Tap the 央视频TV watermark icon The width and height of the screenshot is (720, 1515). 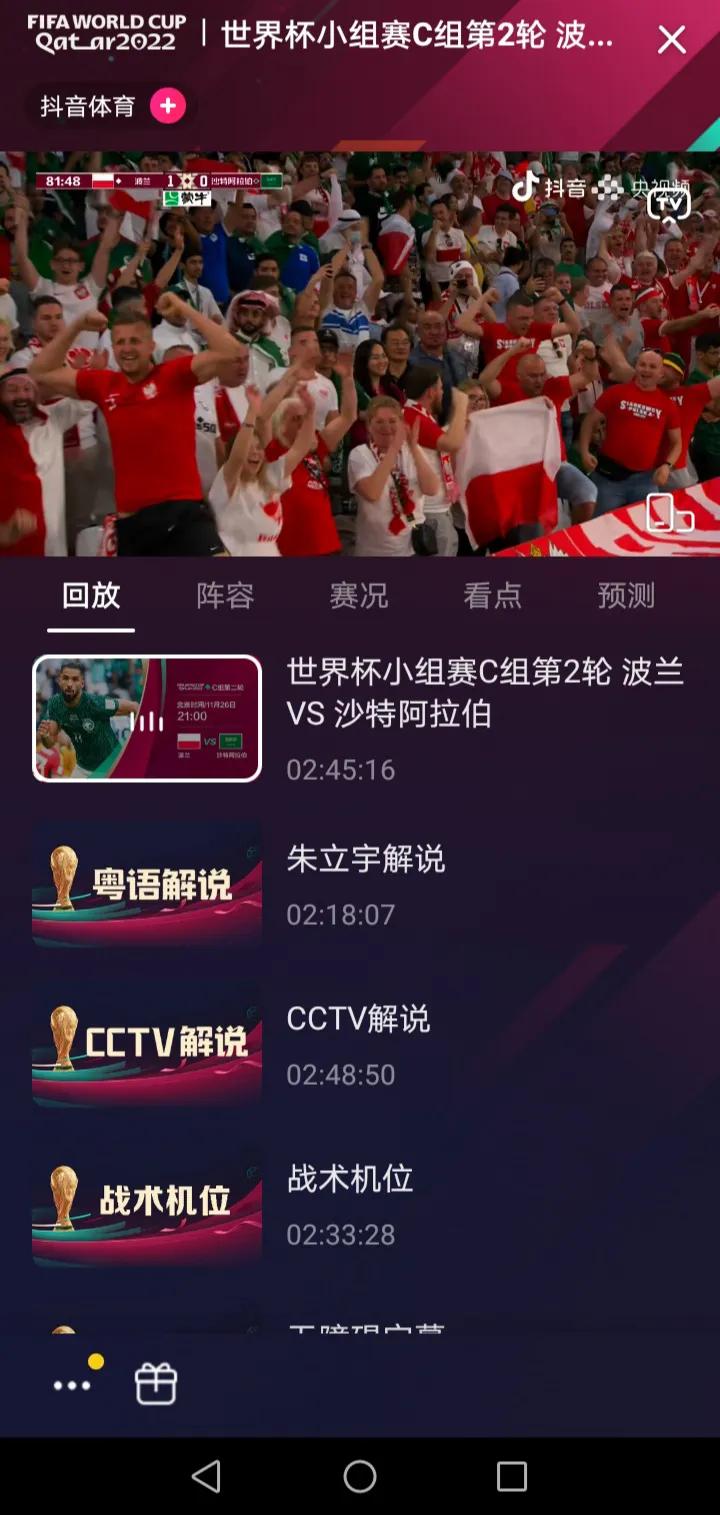tap(668, 203)
